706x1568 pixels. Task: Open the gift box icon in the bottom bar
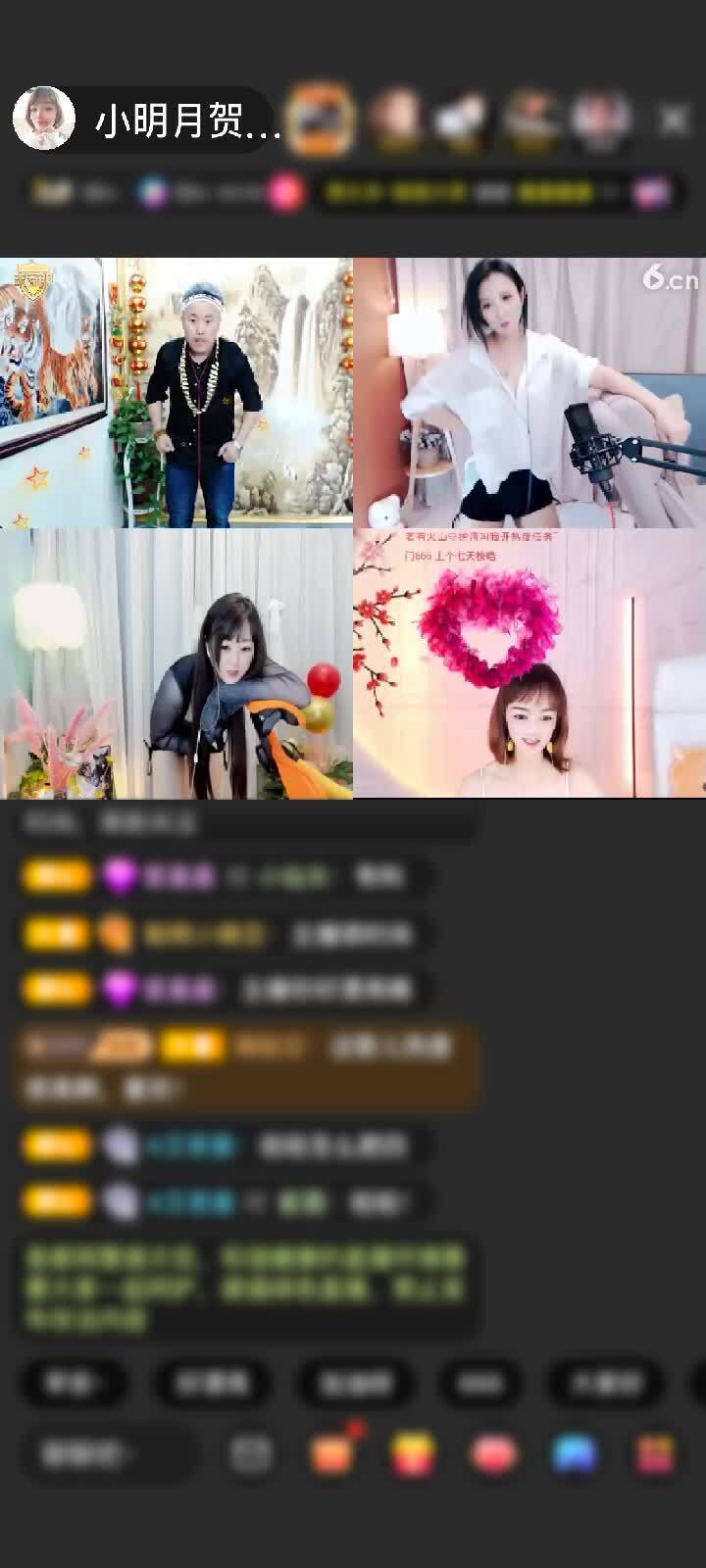coord(654,1454)
